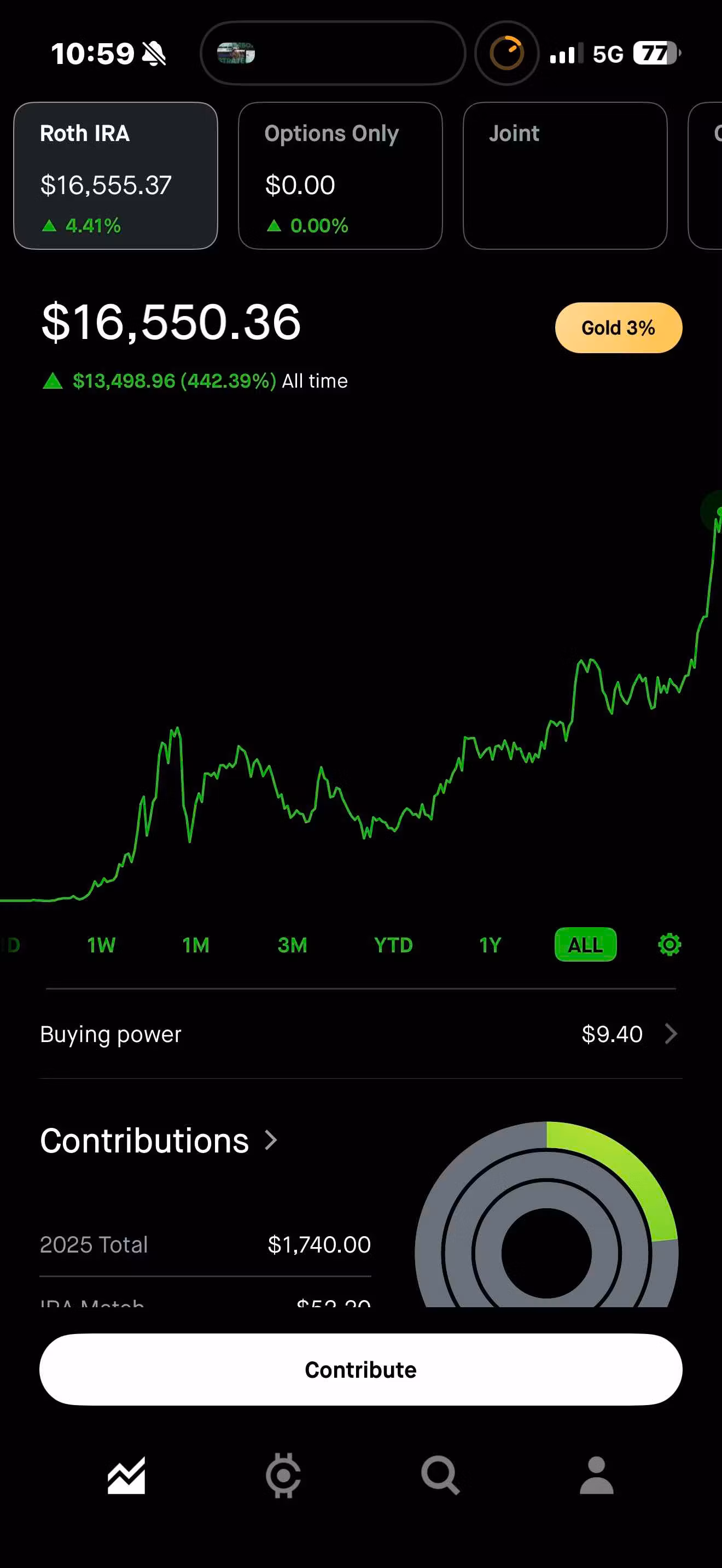
Task: Open the crypto tab in bottom bar
Action: [283, 1476]
